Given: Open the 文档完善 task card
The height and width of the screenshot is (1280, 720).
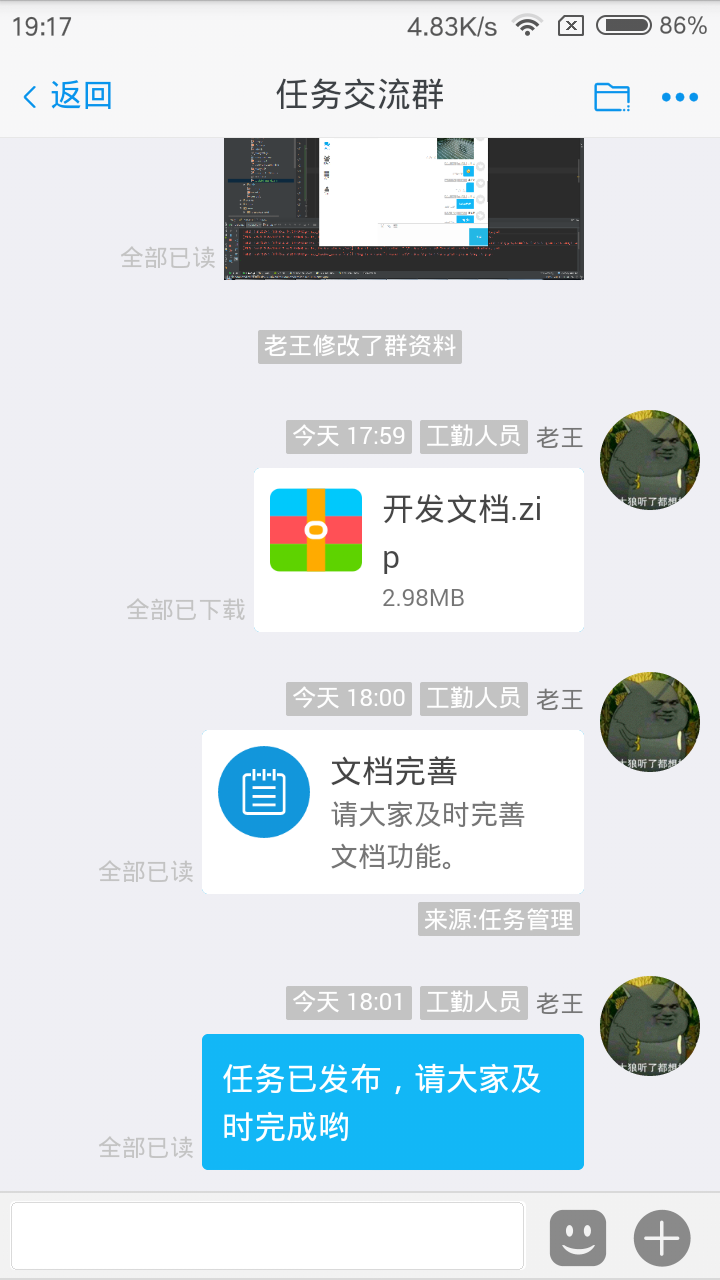Looking at the screenshot, I should [x=393, y=812].
